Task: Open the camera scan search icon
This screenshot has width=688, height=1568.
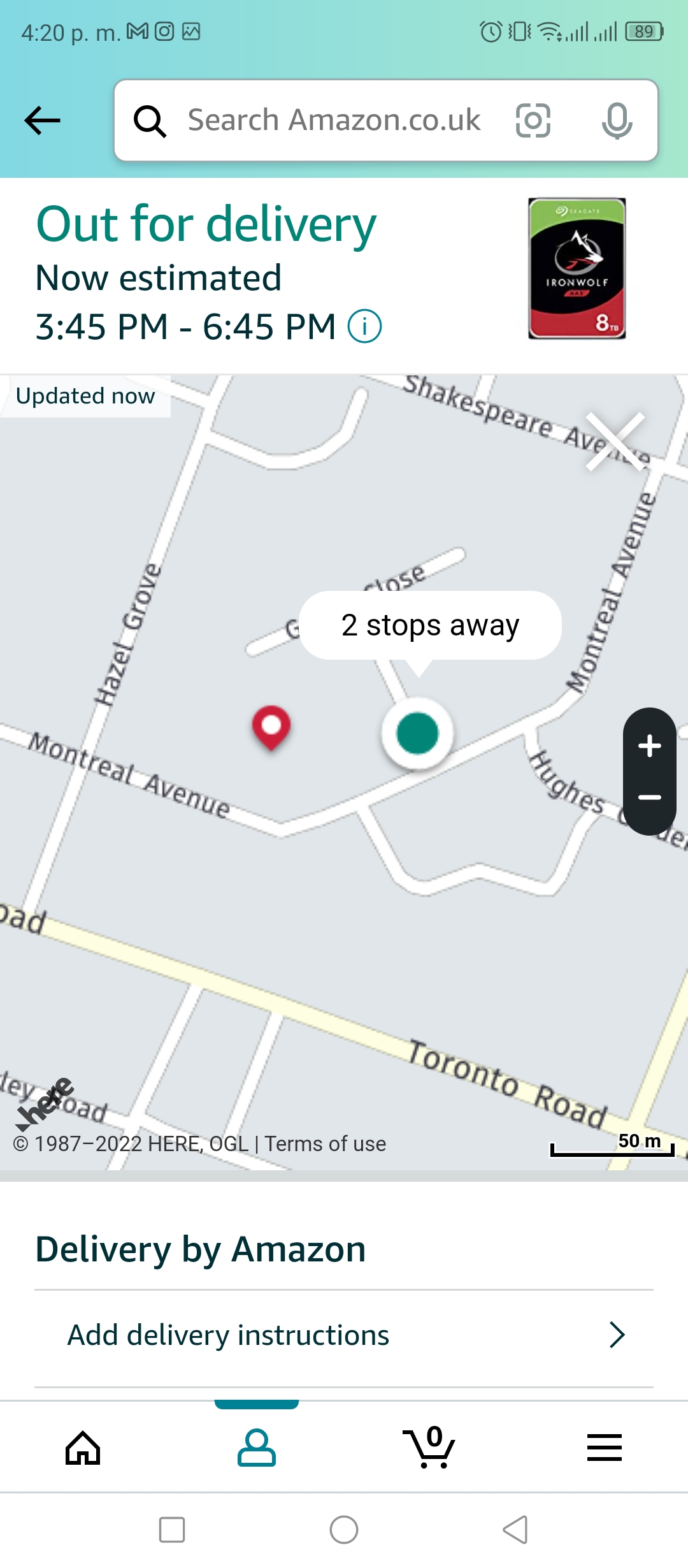Action: point(533,120)
